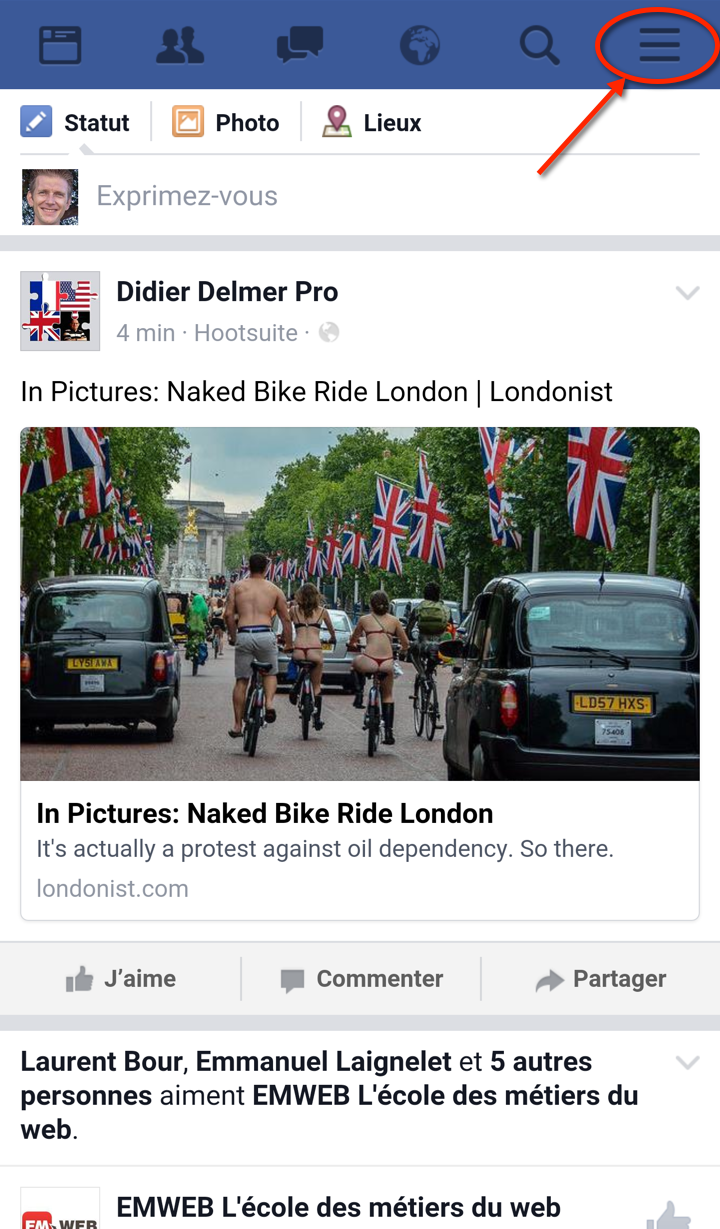
Task: Open the messages tab
Action: (299, 46)
